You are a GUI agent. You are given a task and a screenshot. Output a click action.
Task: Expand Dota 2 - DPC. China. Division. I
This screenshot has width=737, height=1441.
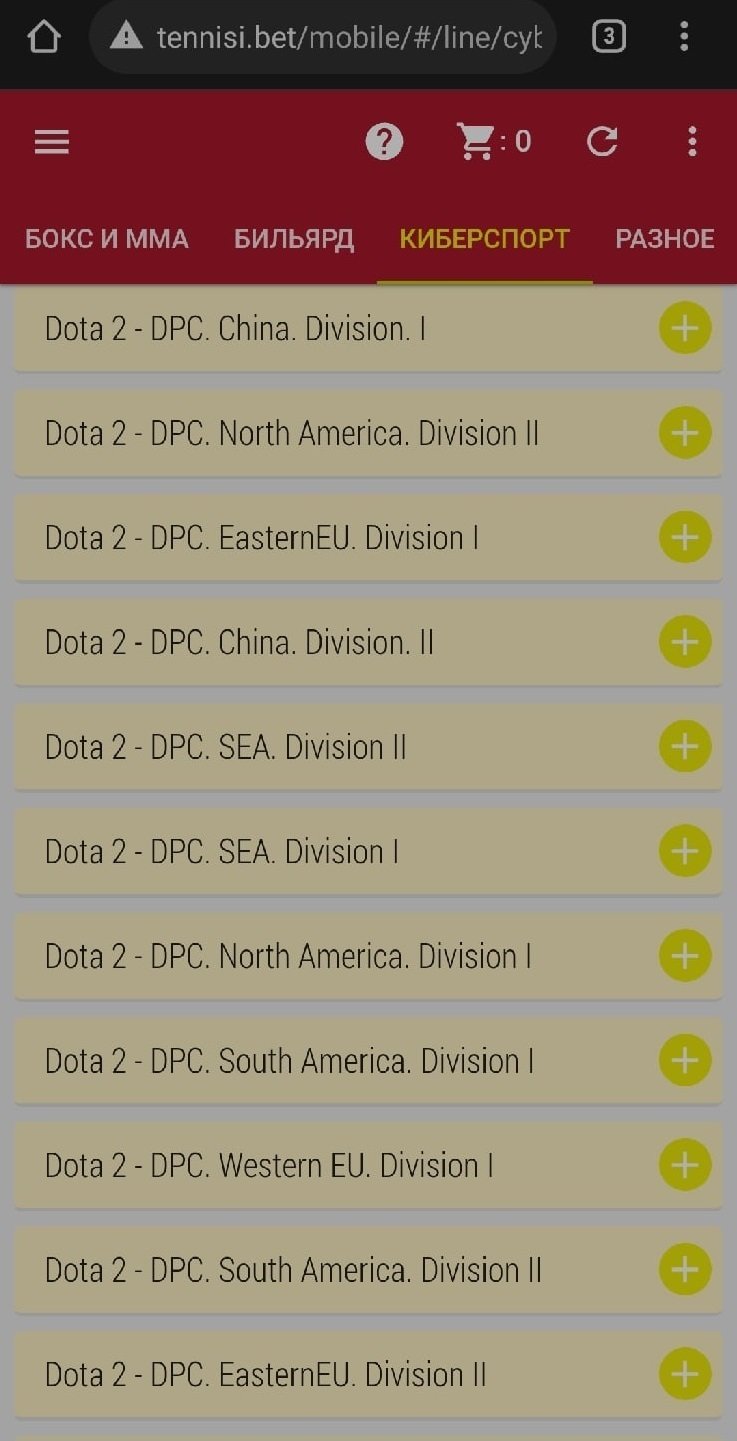click(685, 329)
